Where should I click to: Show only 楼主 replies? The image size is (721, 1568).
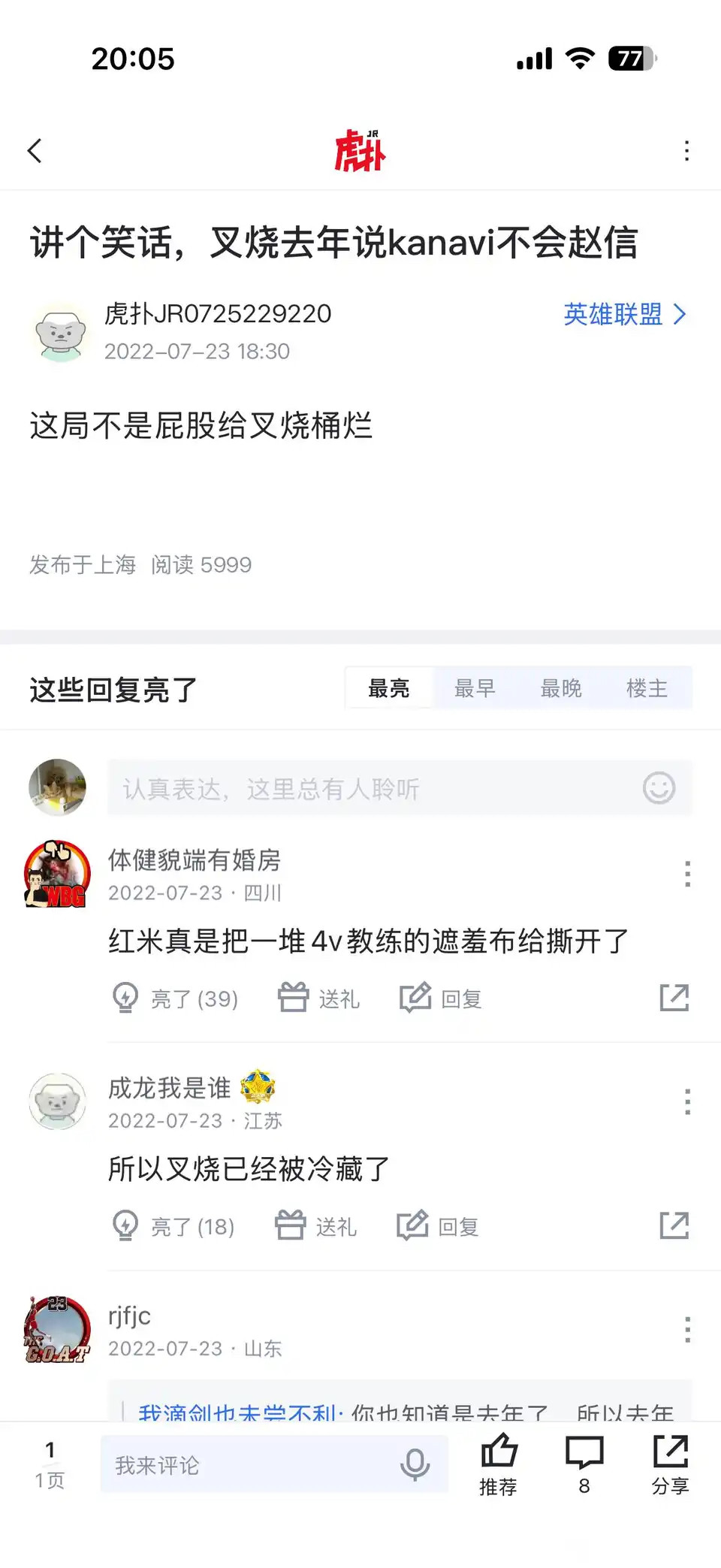click(x=647, y=688)
